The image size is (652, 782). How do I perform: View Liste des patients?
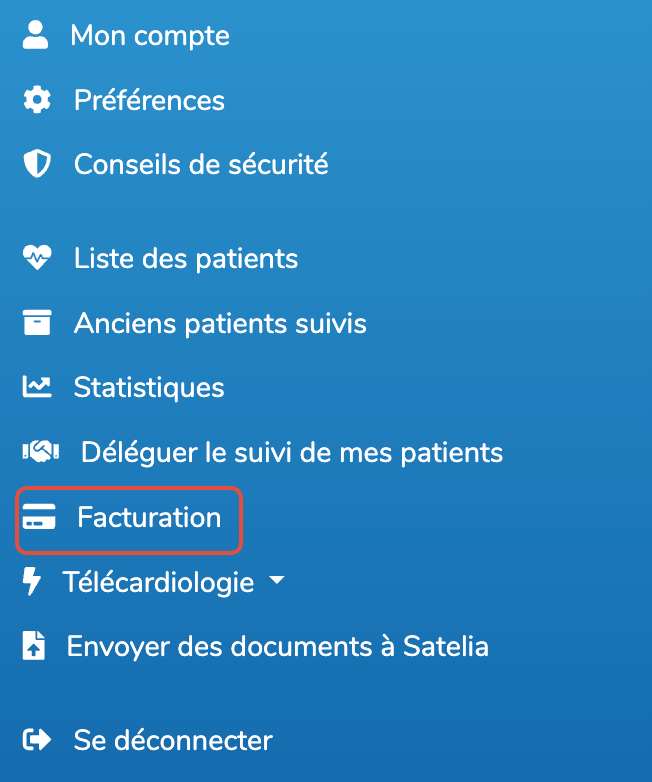[185, 259]
